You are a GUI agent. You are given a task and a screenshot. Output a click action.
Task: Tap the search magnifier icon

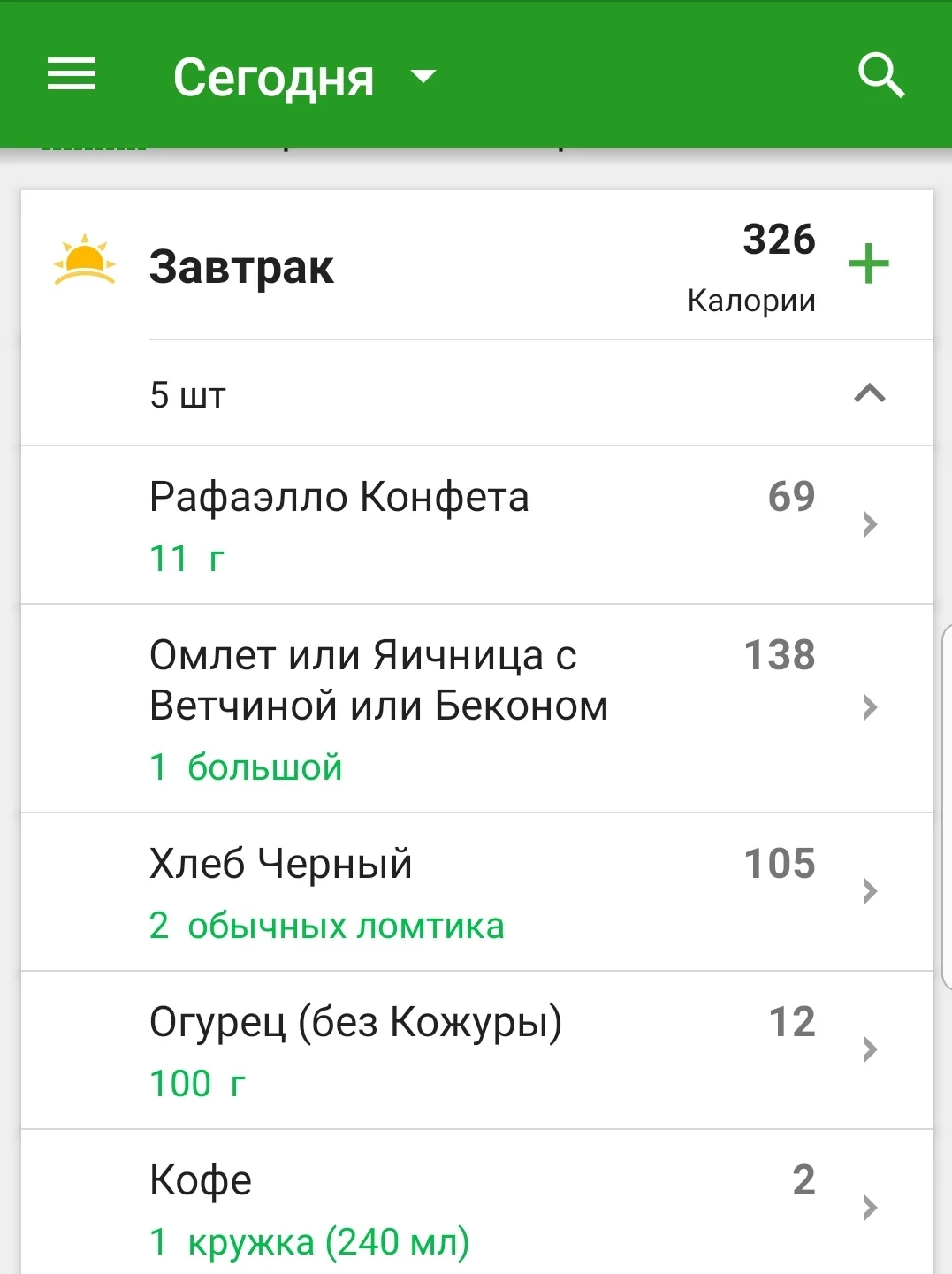[x=880, y=75]
